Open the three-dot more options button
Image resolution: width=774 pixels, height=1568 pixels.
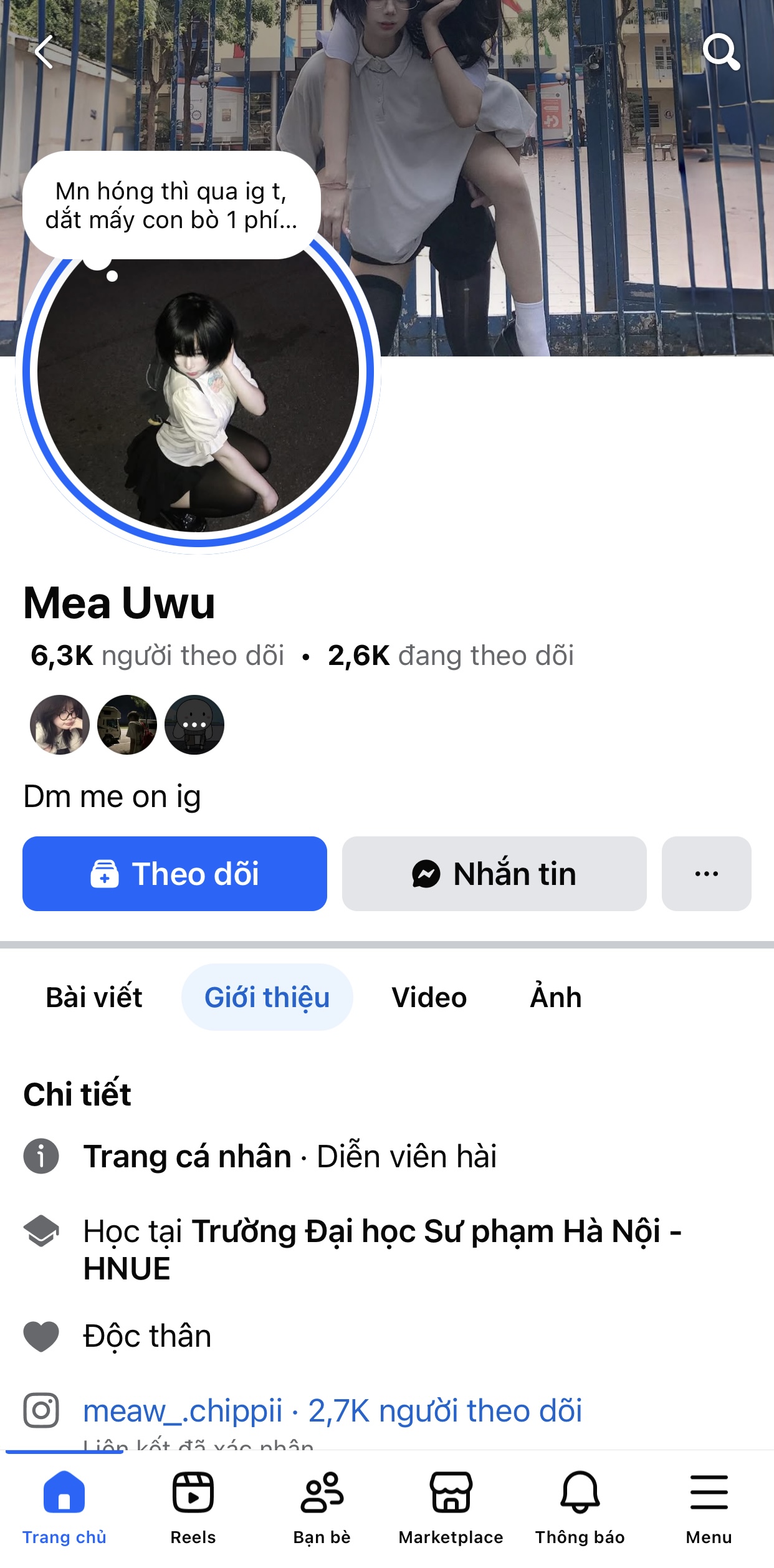pyautogui.click(x=706, y=874)
